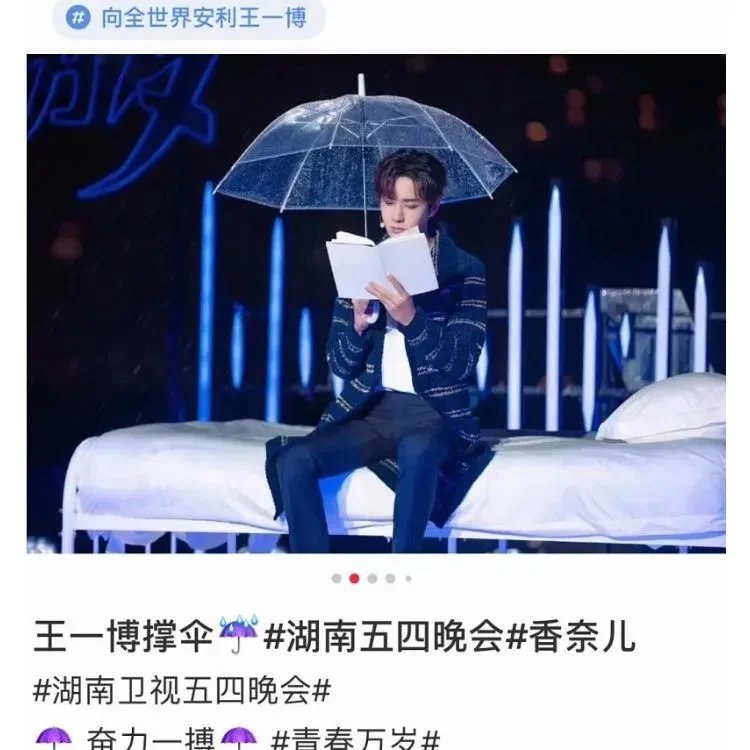The height and width of the screenshot is (750, 750).
Task: Open the #湖南卫视五四晚会# hashtag
Action: coord(182,690)
